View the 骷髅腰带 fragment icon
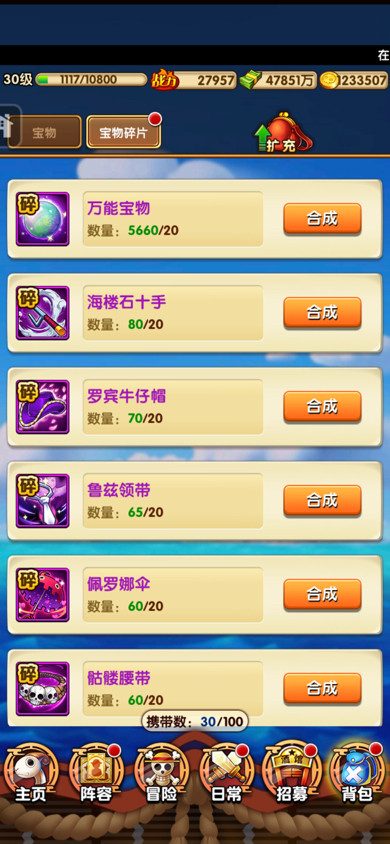Viewport: 390px width, 844px height. (x=42, y=689)
